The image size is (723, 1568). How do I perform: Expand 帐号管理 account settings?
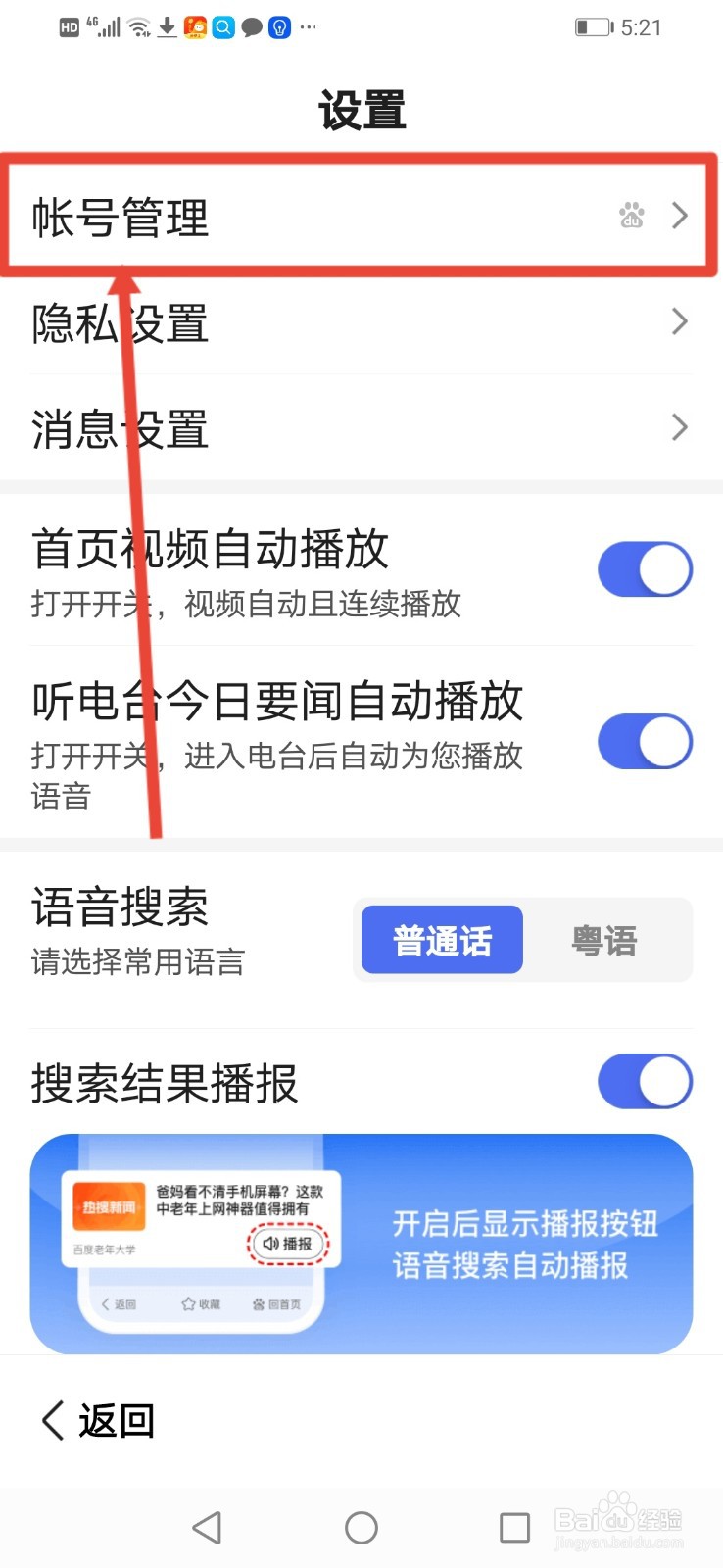point(680,216)
